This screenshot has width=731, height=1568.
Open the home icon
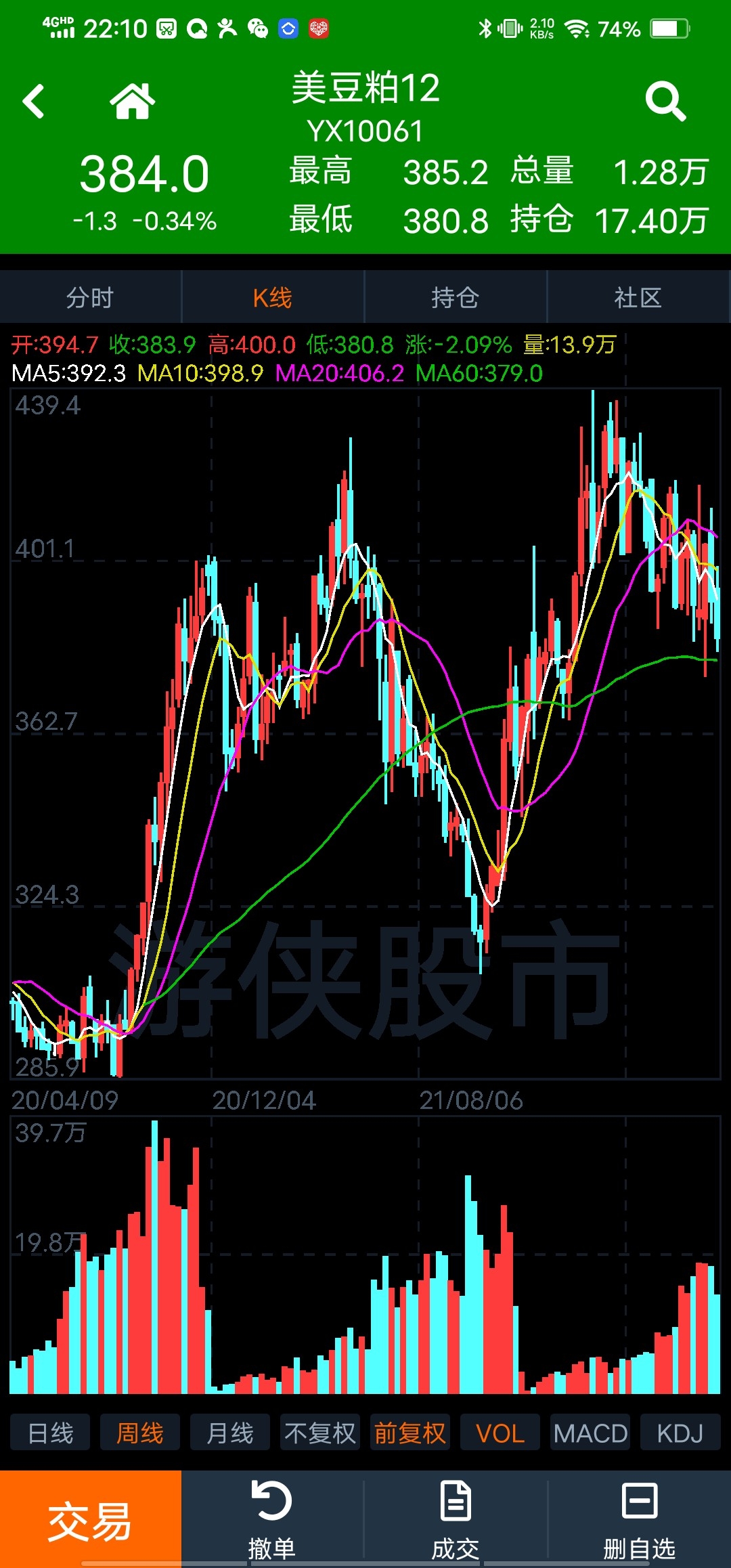point(132,102)
